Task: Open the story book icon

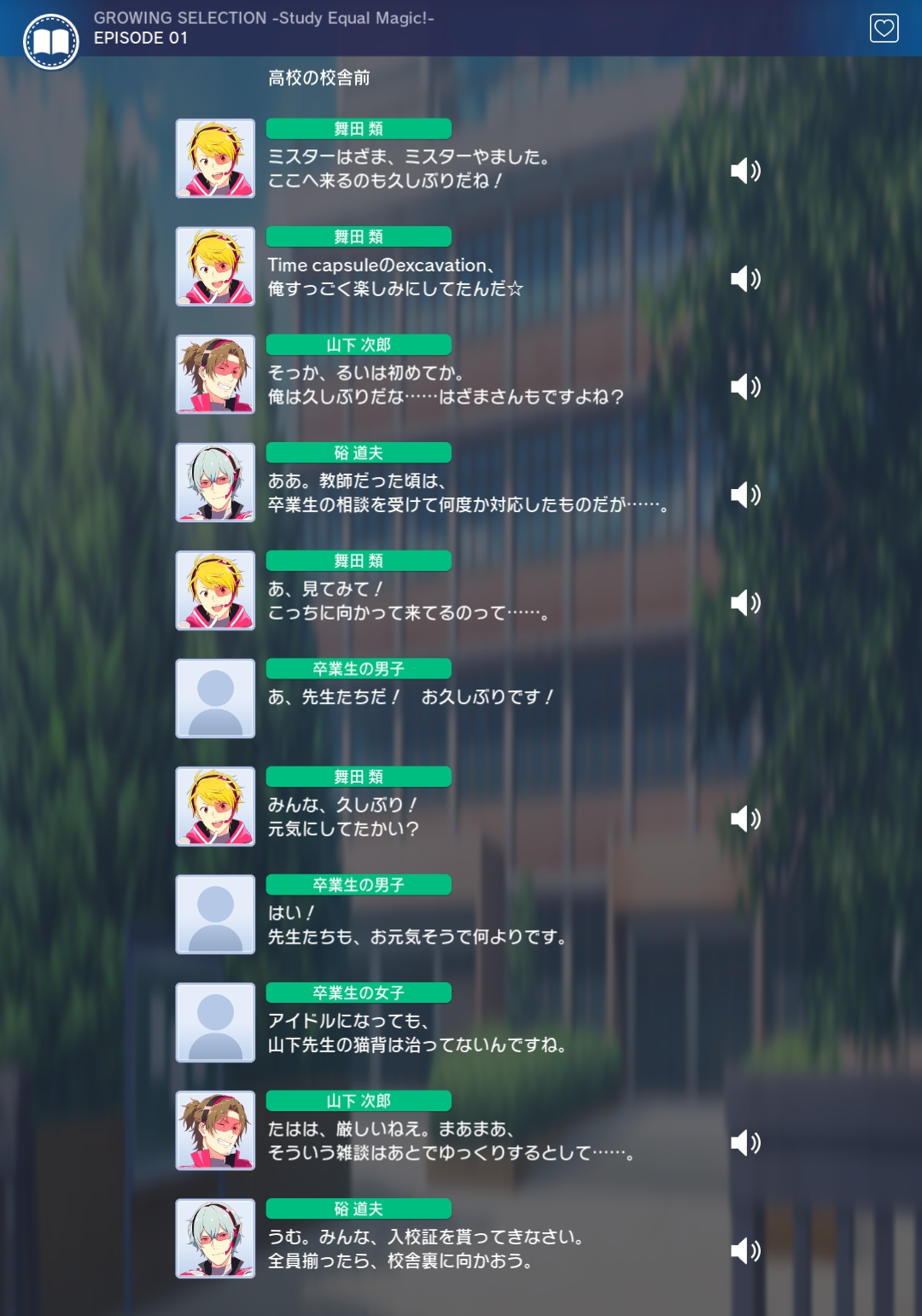Action: point(51,41)
